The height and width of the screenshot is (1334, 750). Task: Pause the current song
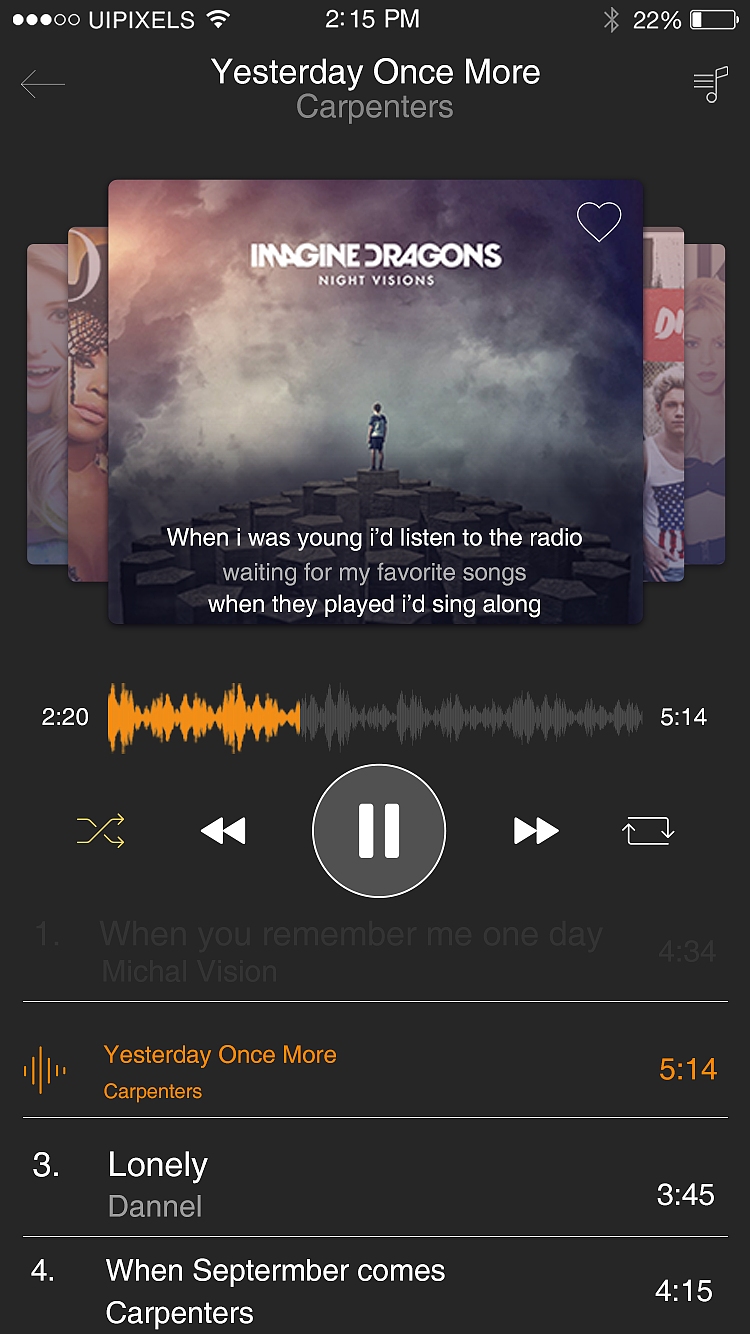point(378,831)
